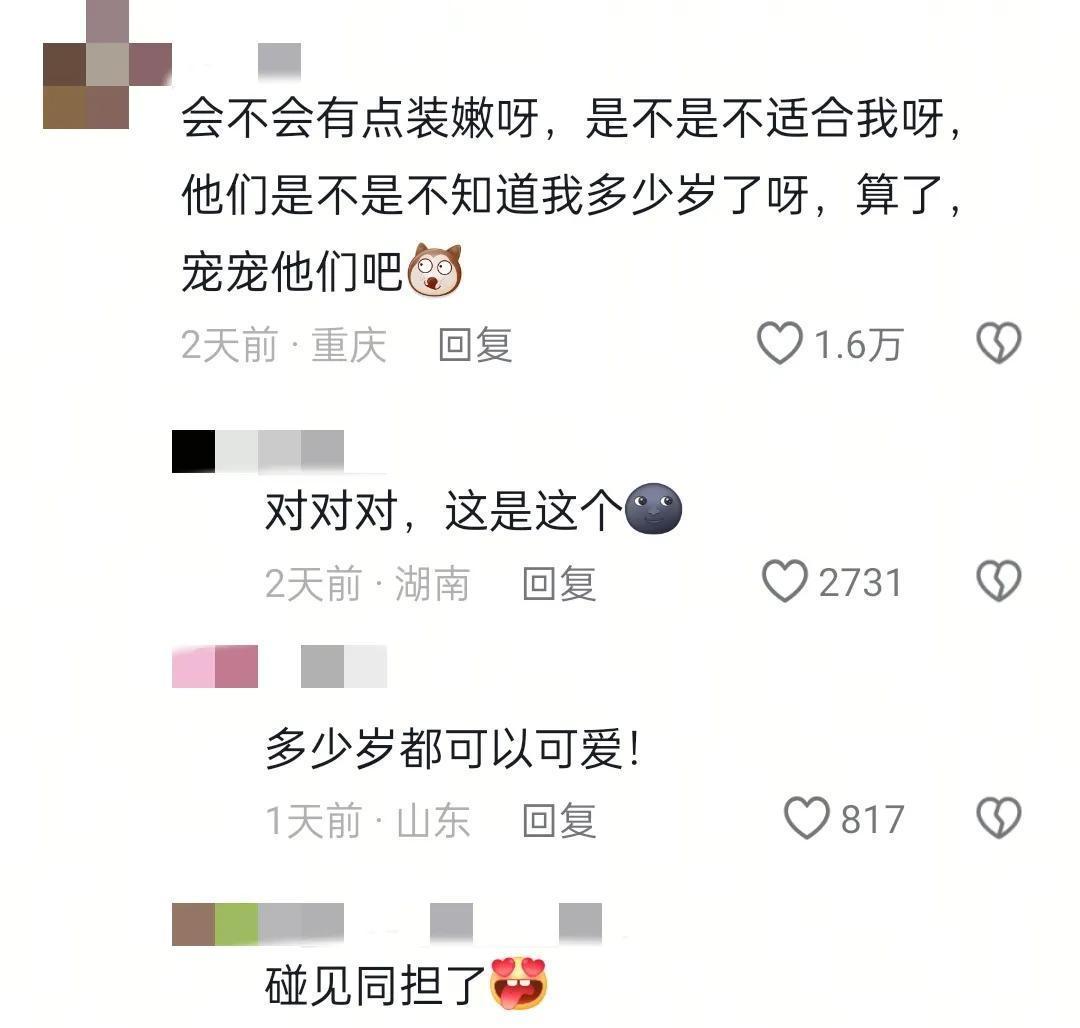1080x1028 pixels.
Task: Dislike the reply from 湖南
Action: pos(997,581)
